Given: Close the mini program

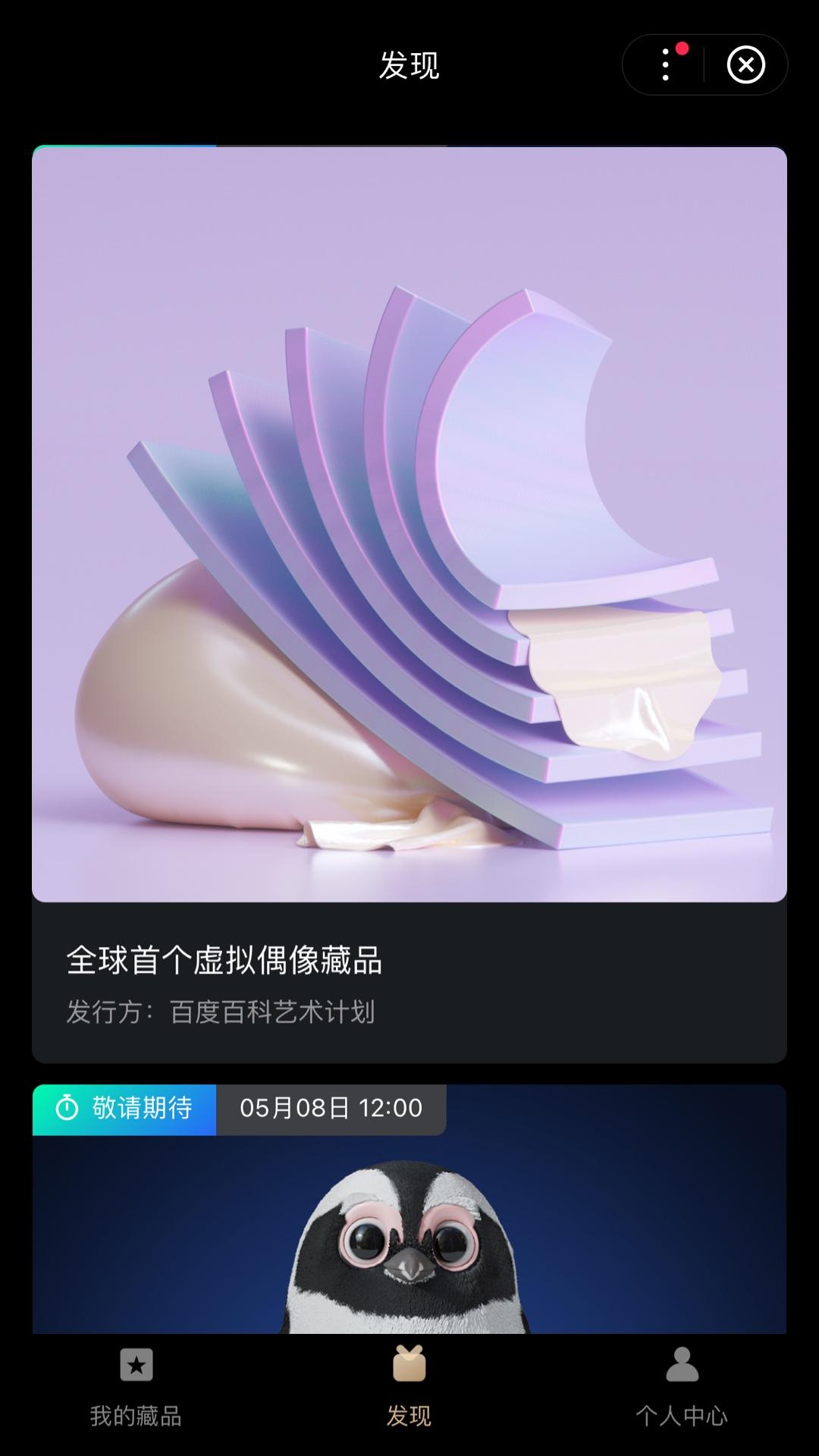Looking at the screenshot, I should point(746,64).
